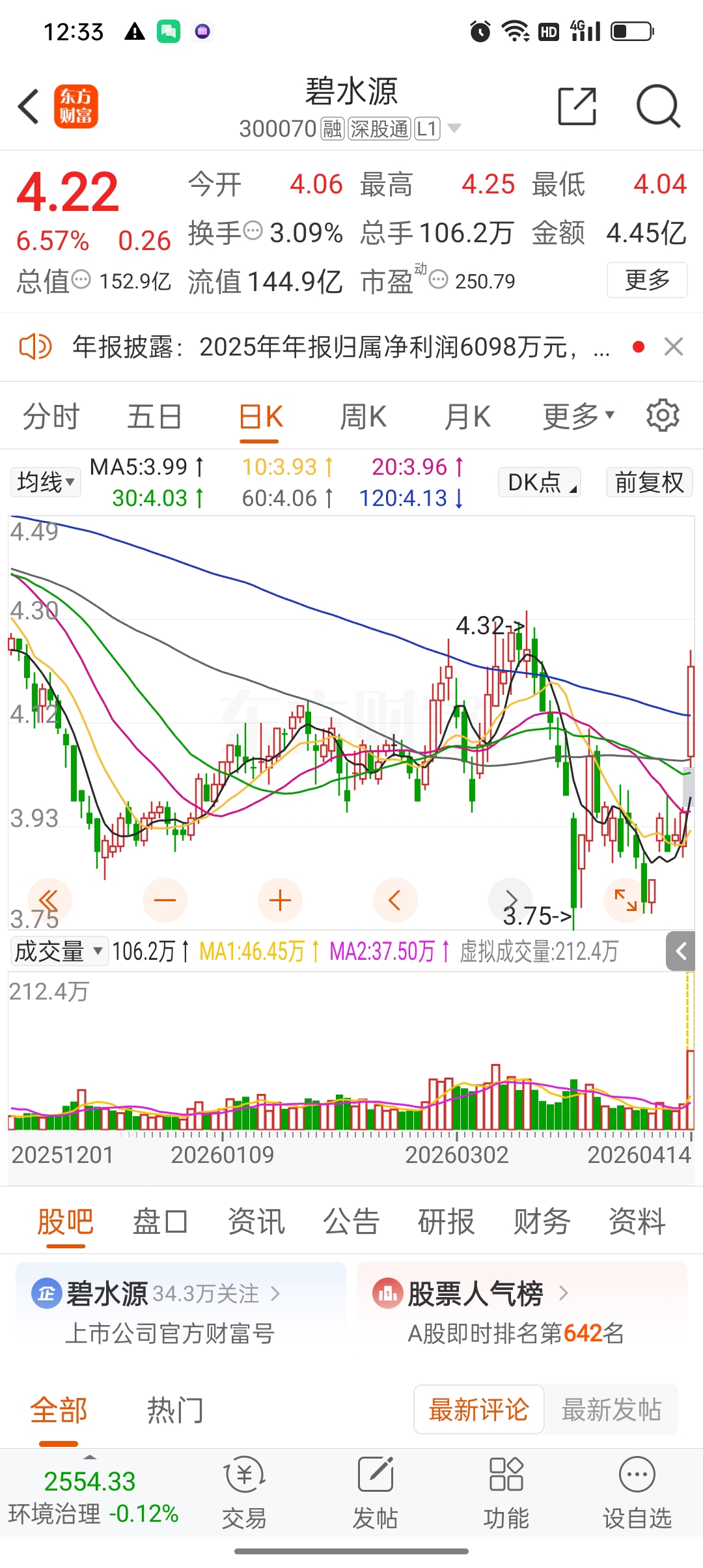Image resolution: width=703 pixels, height=1568 pixels.
Task: Open 碧水源 official 财富号 card
Action: [x=181, y=1311]
